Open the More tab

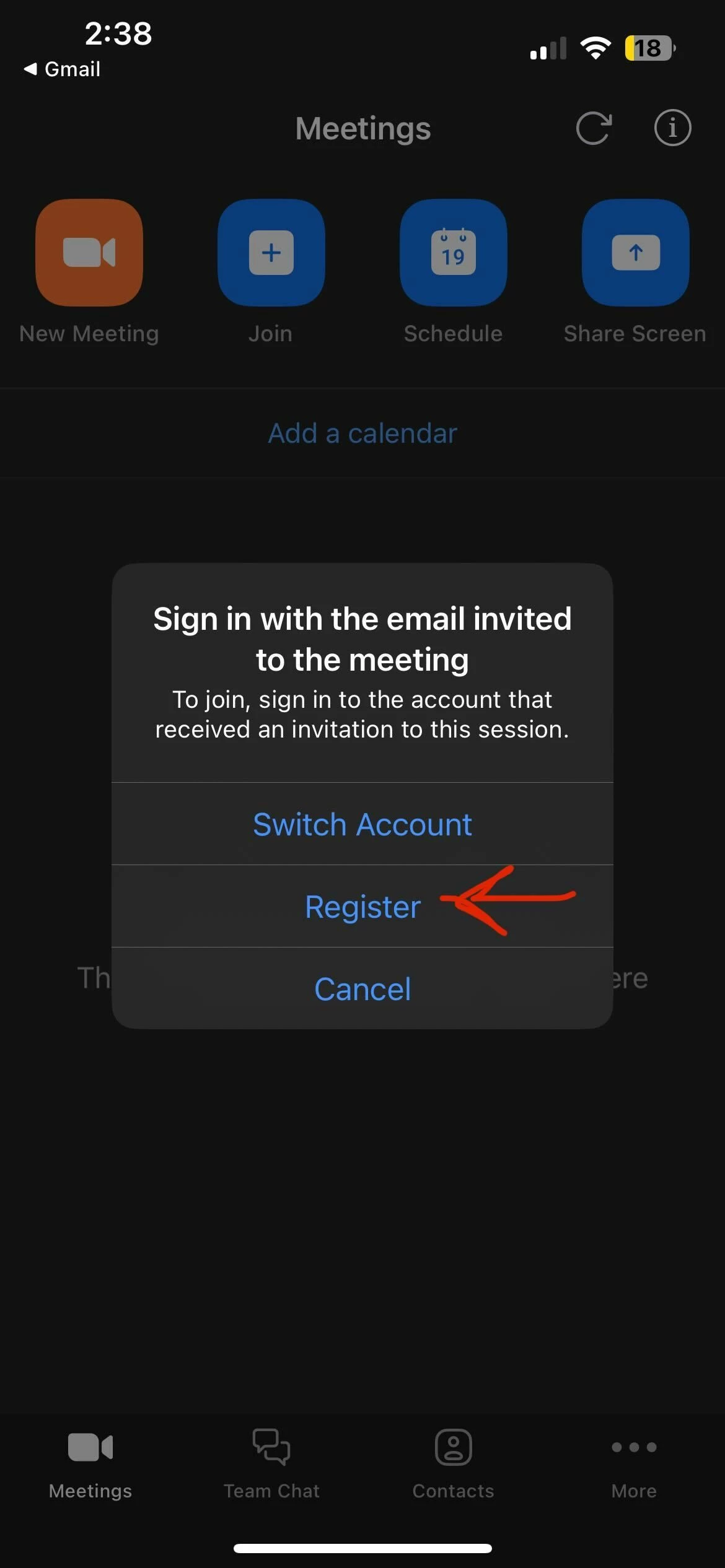634,1464
